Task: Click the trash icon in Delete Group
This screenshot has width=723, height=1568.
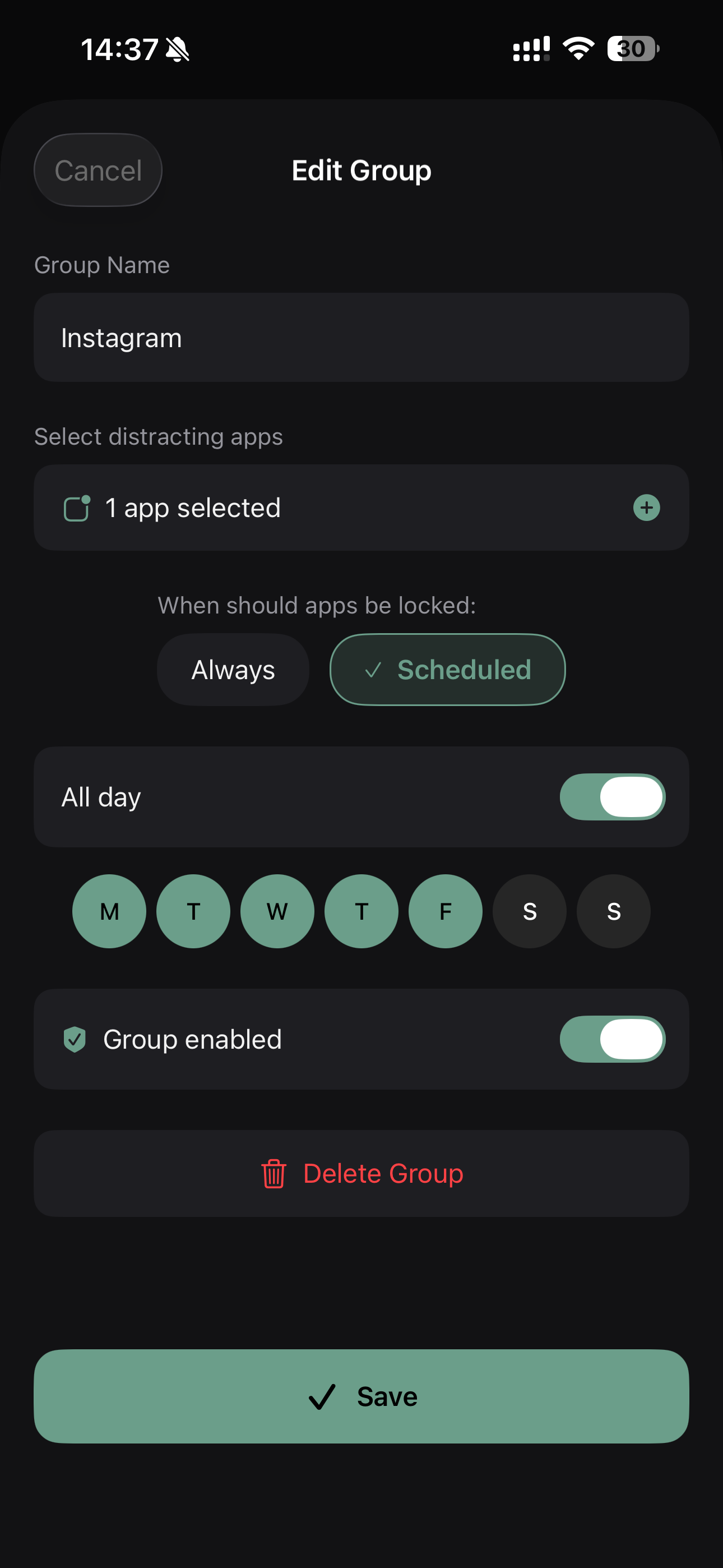Action: point(274,1173)
